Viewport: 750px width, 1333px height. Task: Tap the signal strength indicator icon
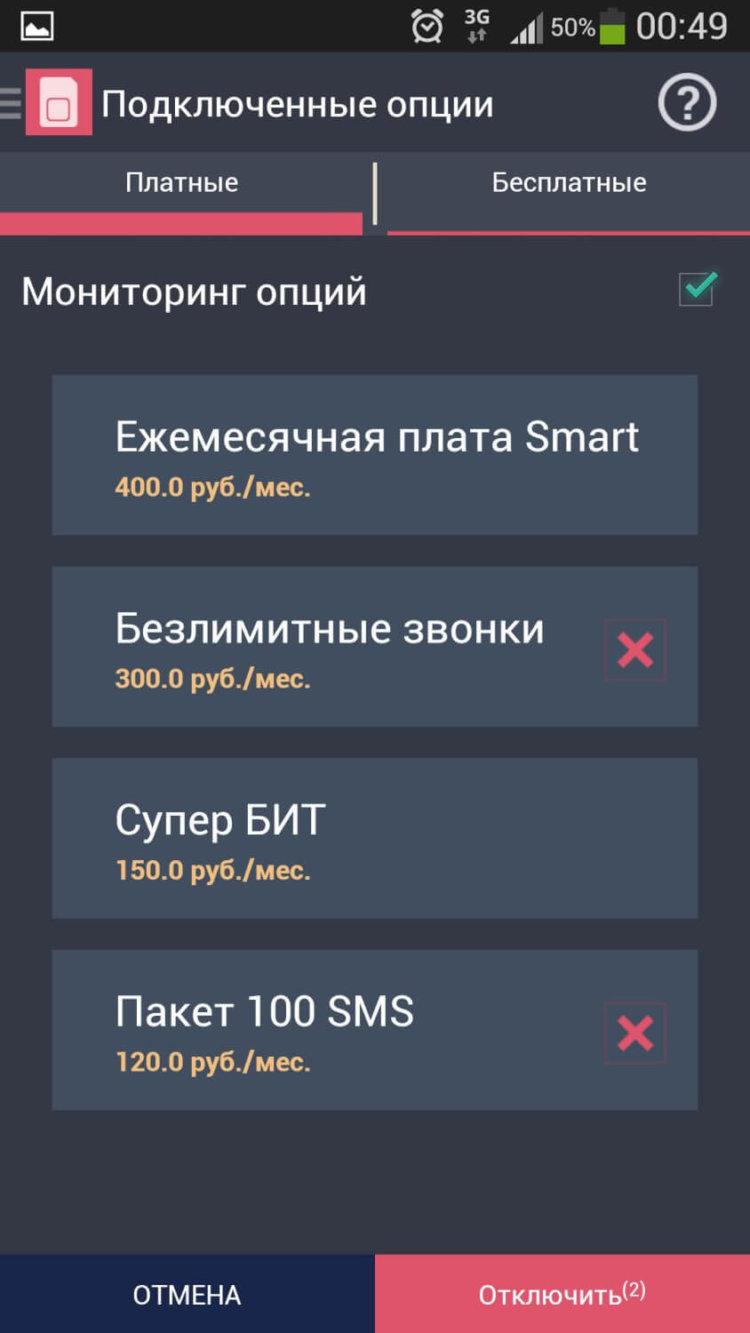click(528, 26)
